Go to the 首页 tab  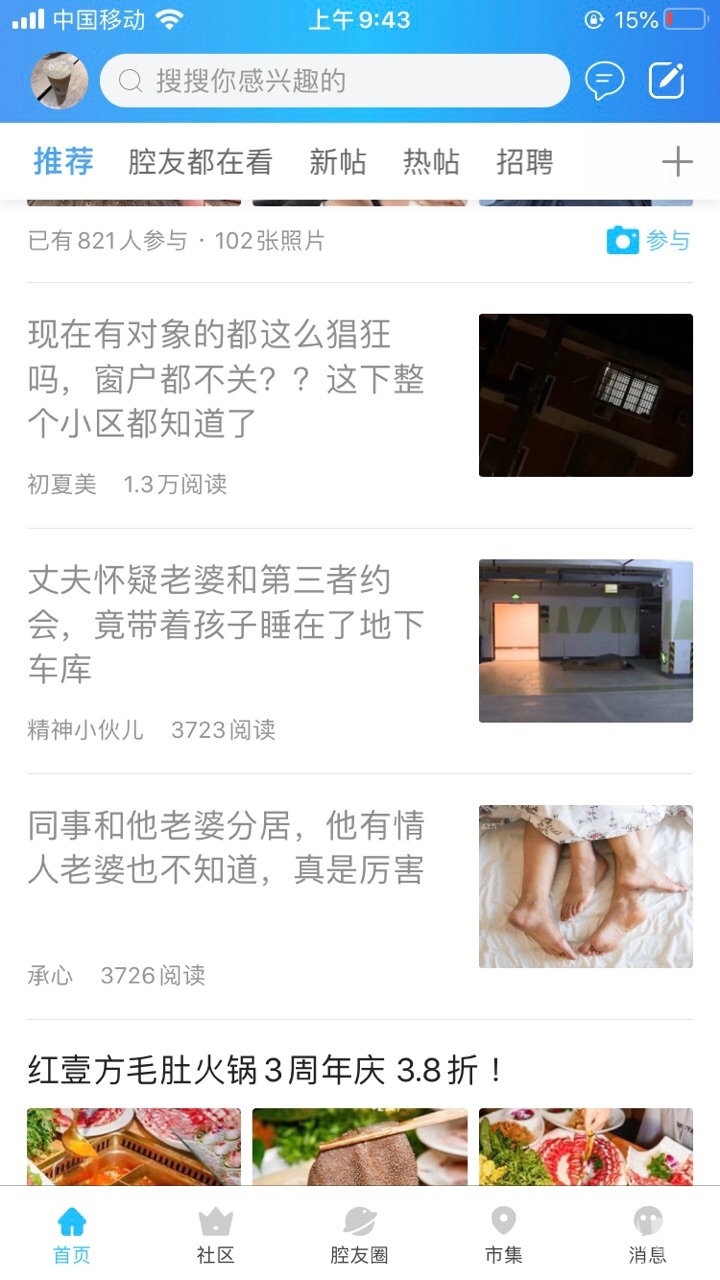pos(72,1233)
